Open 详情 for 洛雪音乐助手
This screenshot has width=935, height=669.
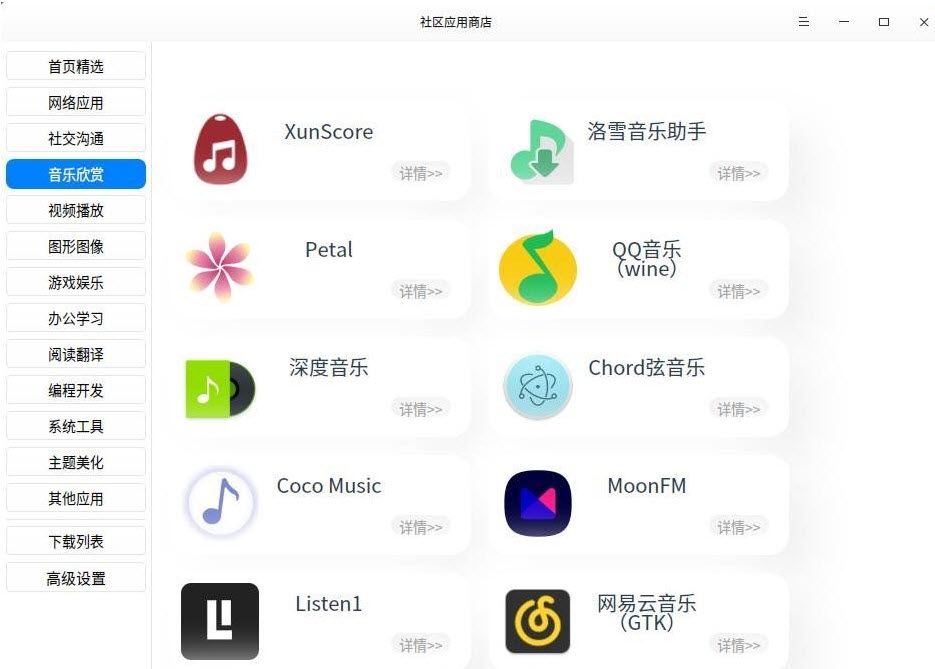pos(738,173)
